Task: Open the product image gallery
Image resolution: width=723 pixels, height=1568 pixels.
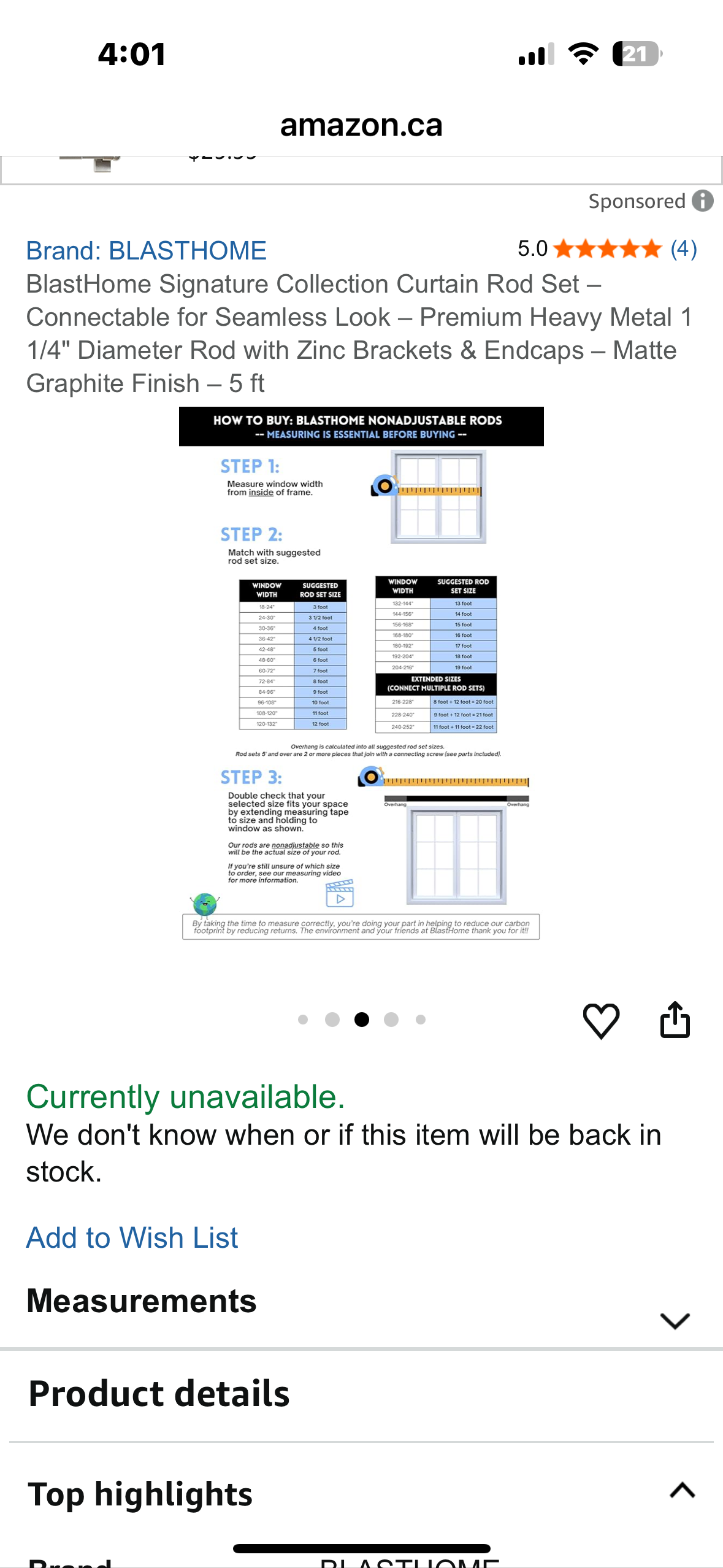Action: (361, 673)
